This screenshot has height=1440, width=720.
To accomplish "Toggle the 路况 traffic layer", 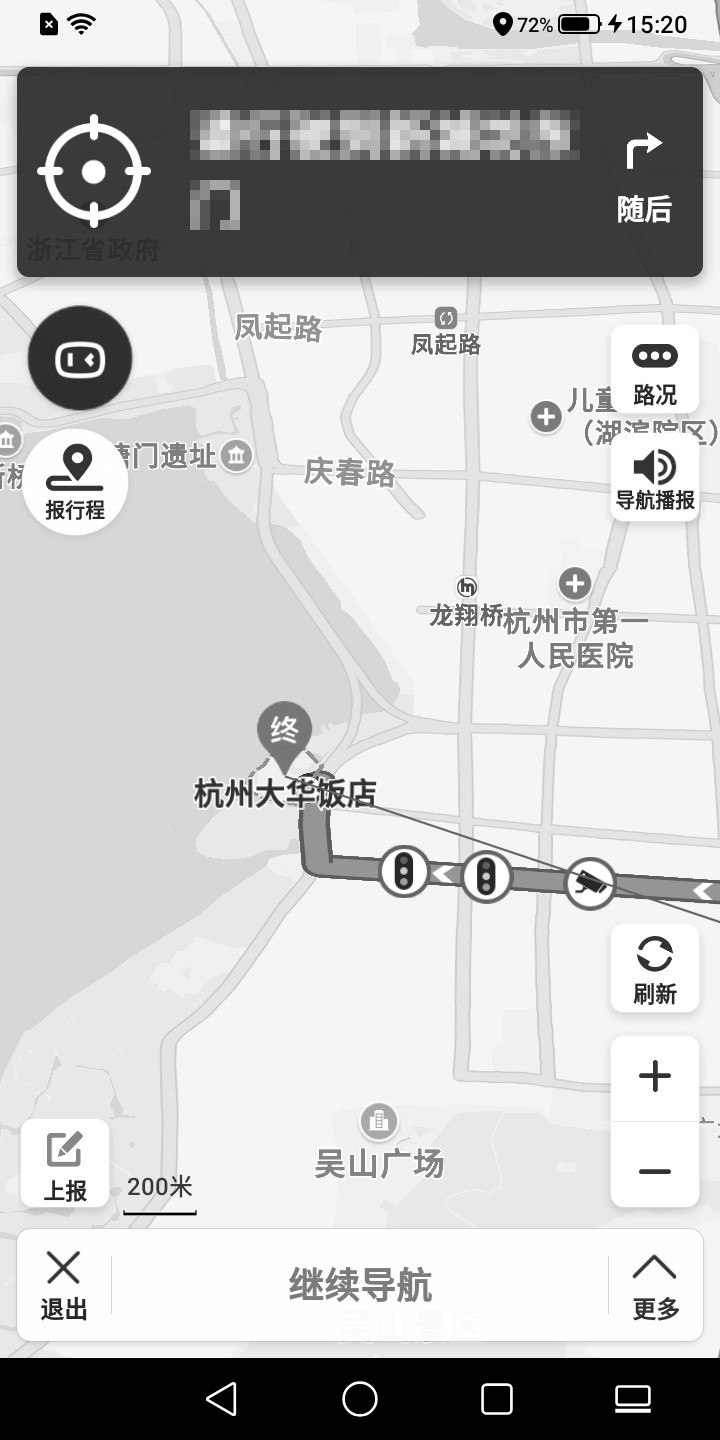I will click(655, 368).
